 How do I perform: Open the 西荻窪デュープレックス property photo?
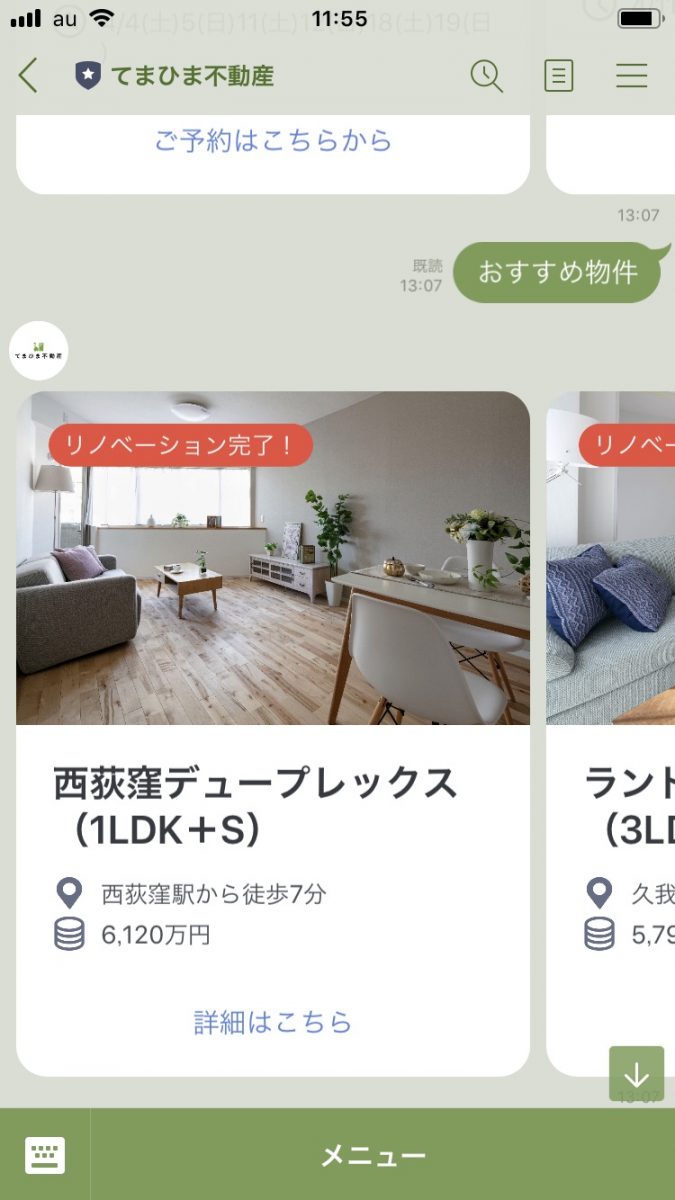point(272,557)
